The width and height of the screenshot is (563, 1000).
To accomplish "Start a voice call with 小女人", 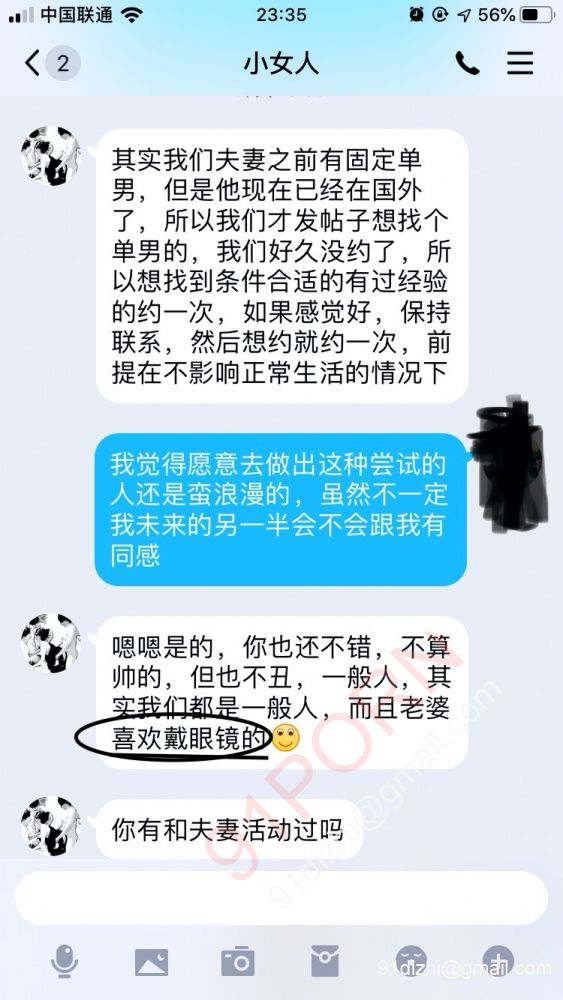I will coord(467,63).
